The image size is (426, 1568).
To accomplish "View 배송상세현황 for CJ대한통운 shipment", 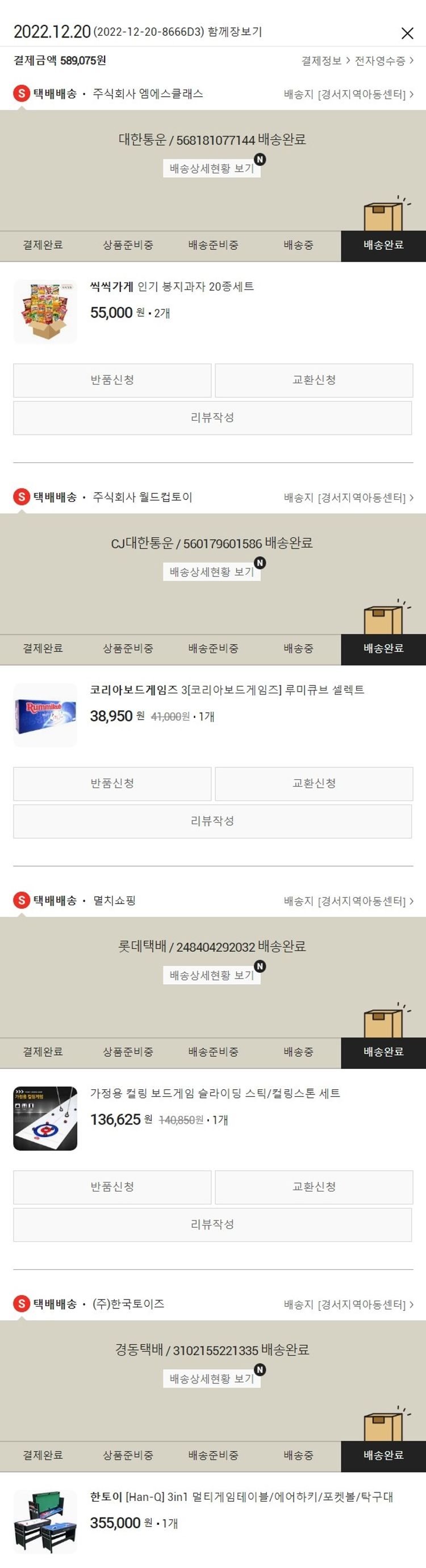I will click(x=212, y=571).
